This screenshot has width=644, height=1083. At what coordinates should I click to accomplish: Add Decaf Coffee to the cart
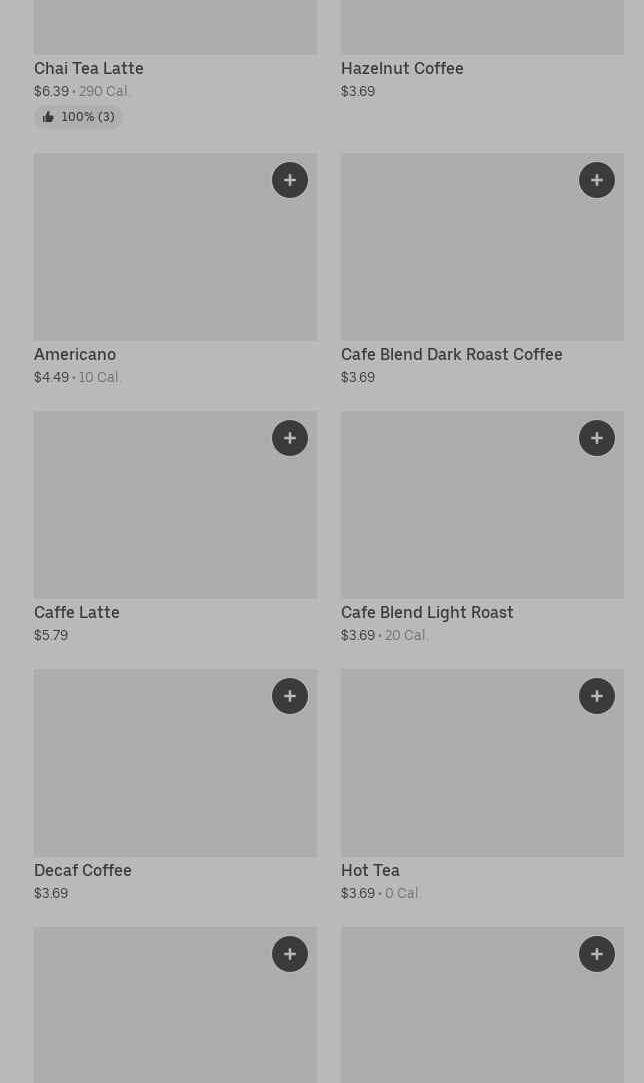(290, 696)
